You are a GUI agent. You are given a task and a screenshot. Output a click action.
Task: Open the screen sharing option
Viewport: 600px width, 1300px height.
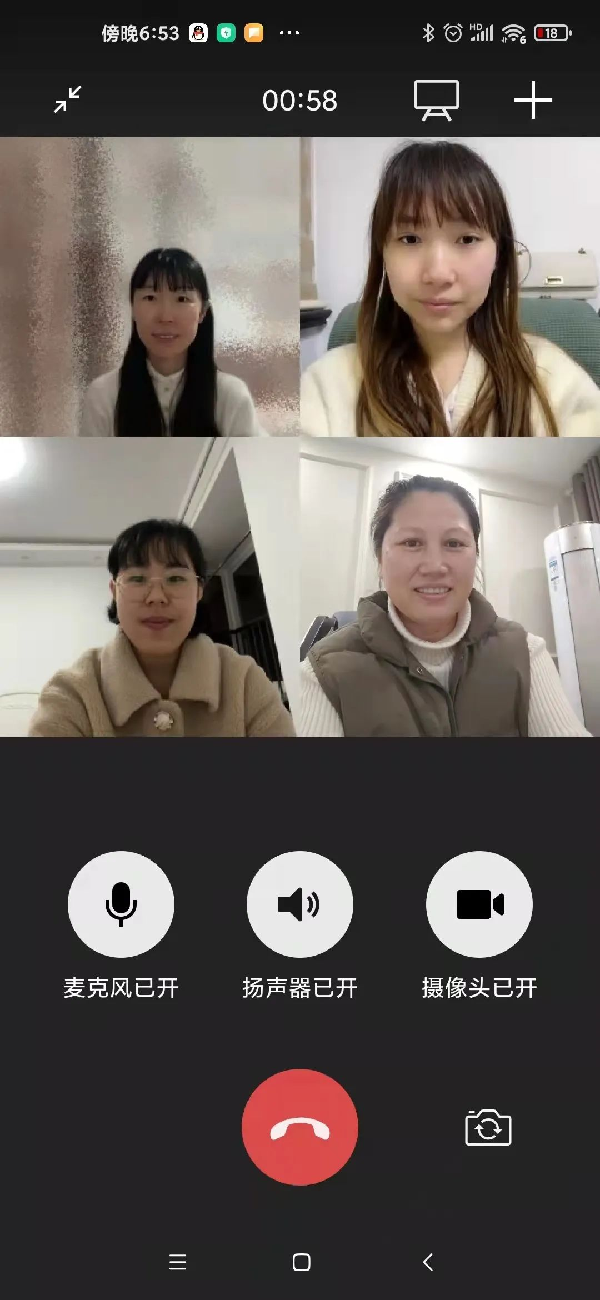pyautogui.click(x=436, y=100)
